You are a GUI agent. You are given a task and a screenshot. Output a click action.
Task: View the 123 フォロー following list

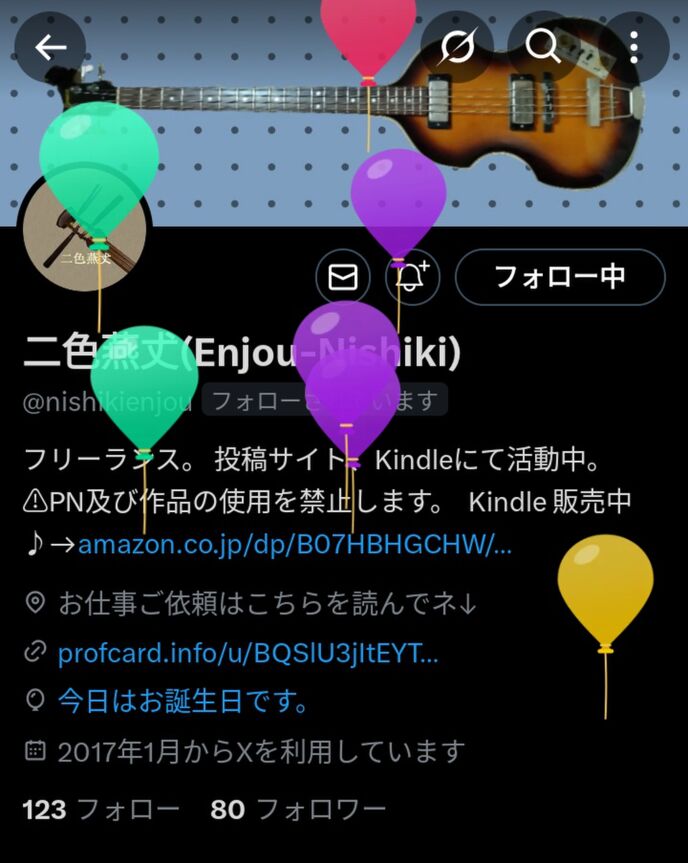pyautogui.click(x=100, y=809)
